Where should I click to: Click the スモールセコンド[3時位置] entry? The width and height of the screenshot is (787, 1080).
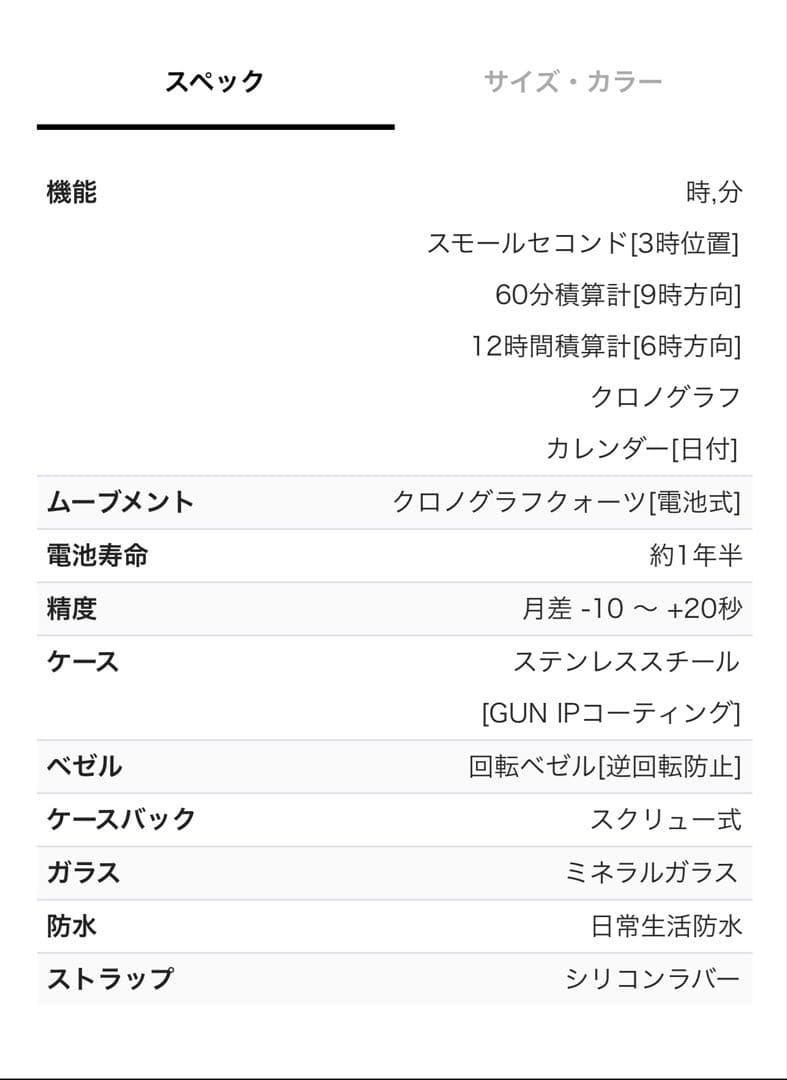coord(585,240)
